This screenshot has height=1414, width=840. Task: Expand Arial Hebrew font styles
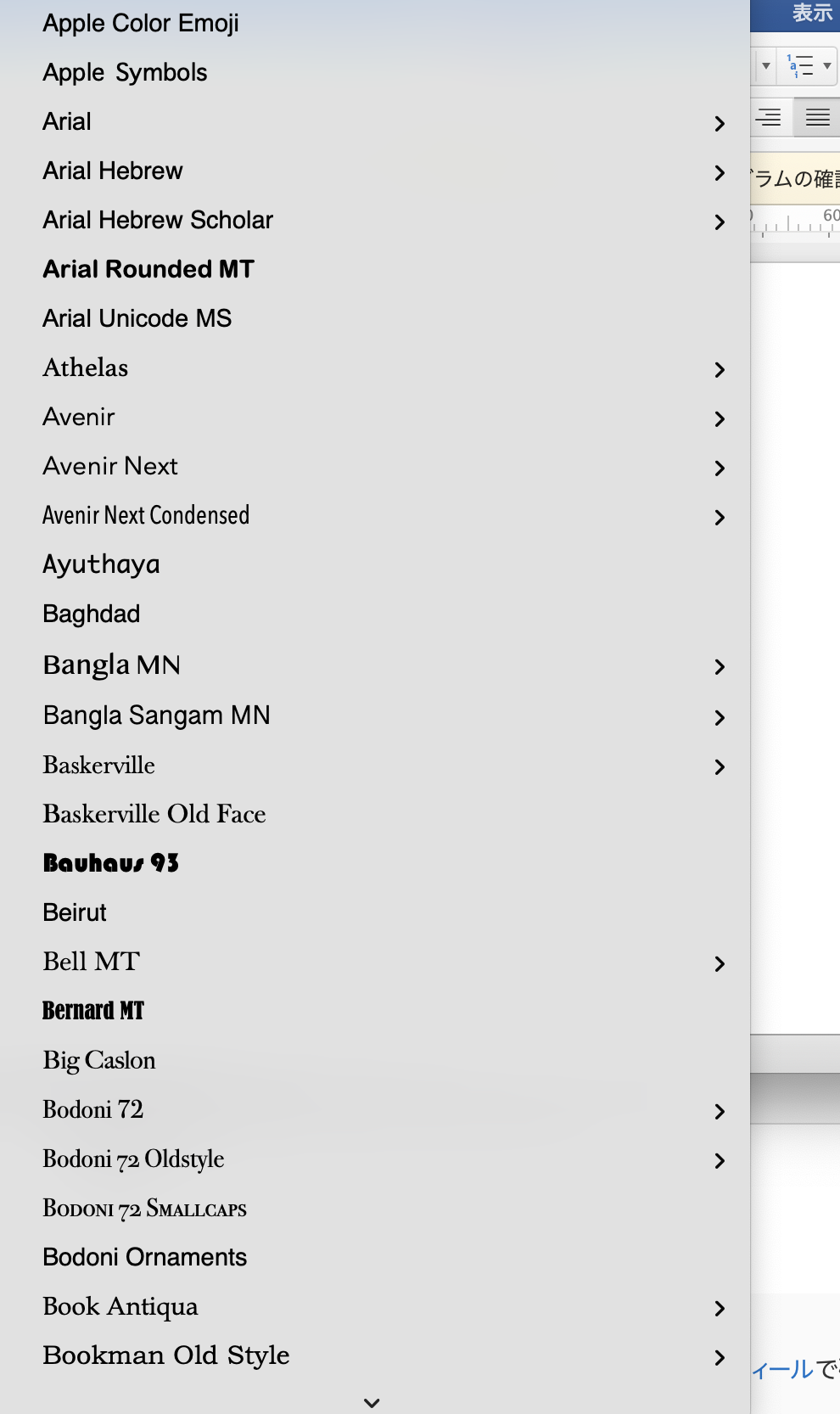coord(719,172)
